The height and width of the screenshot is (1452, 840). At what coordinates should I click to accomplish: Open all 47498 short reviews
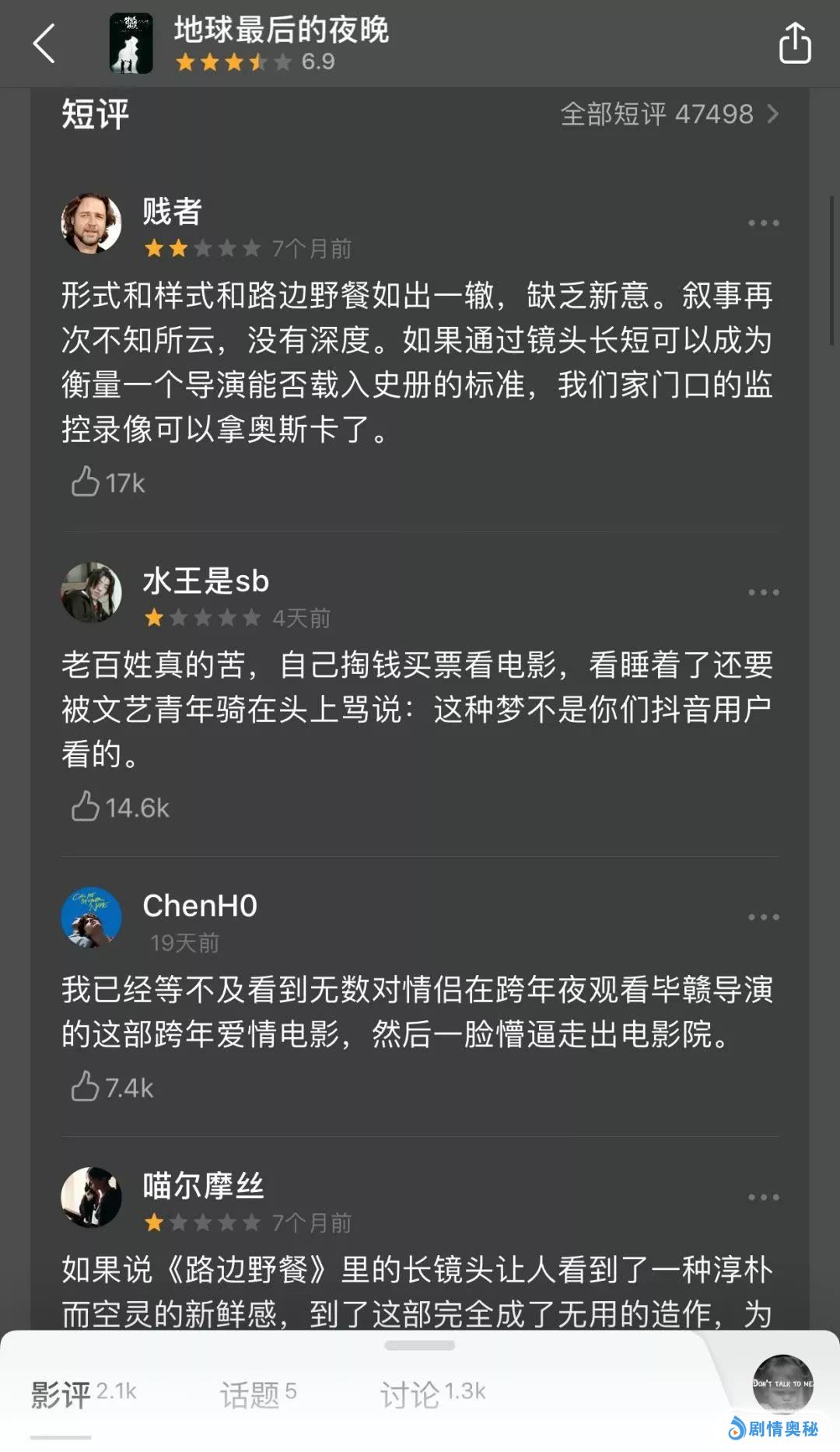point(670,114)
